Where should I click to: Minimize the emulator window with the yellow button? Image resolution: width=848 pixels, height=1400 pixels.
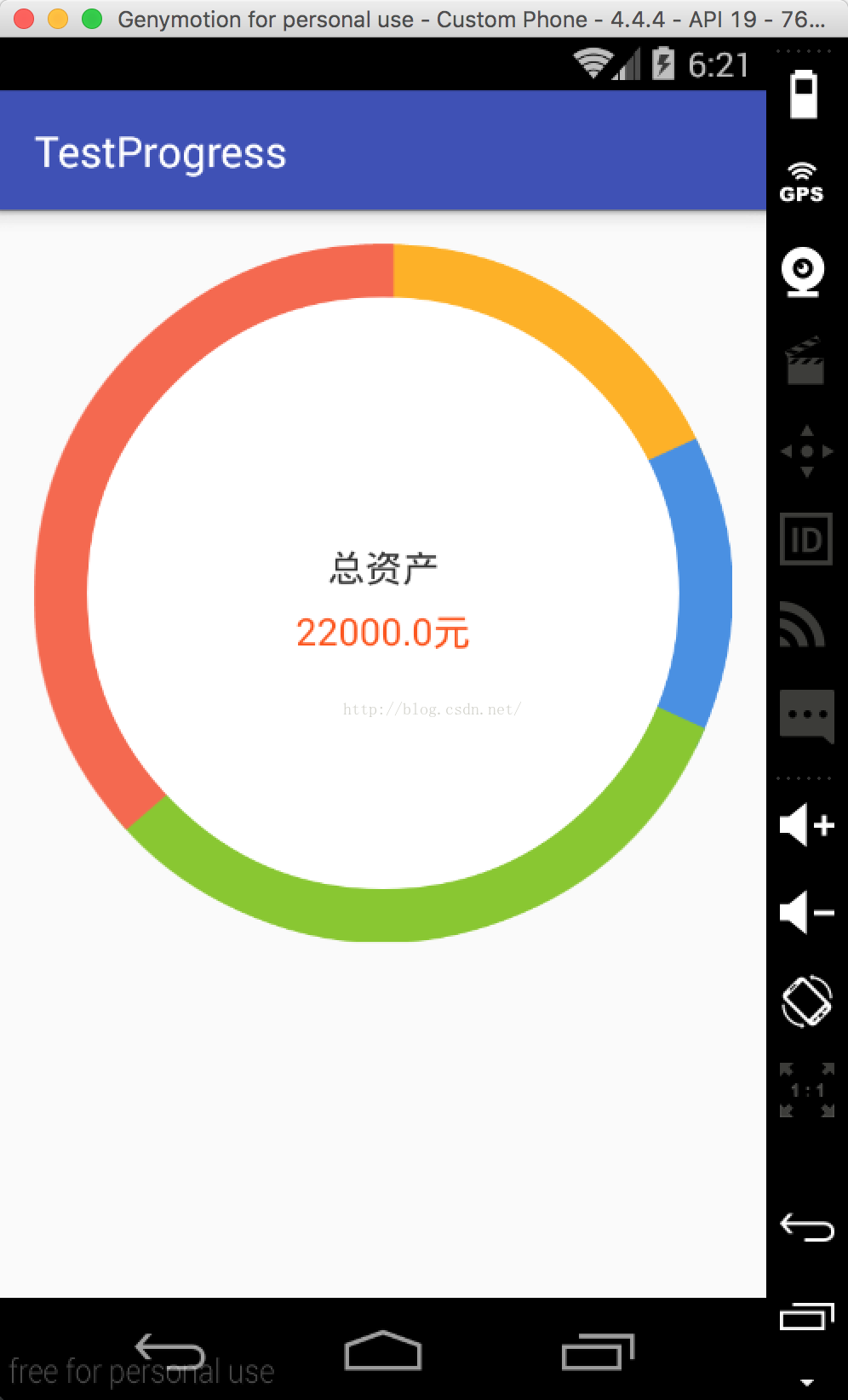pos(58,19)
